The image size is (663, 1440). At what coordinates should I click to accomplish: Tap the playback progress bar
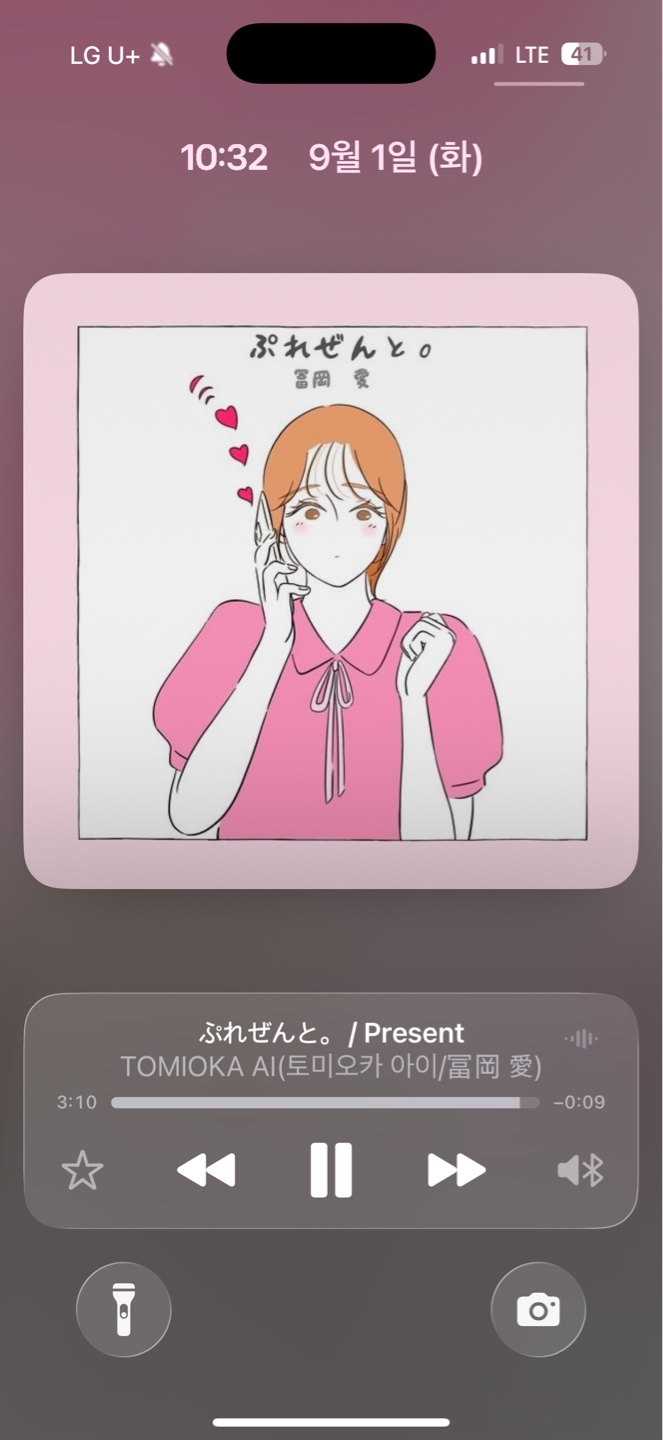click(325, 1103)
